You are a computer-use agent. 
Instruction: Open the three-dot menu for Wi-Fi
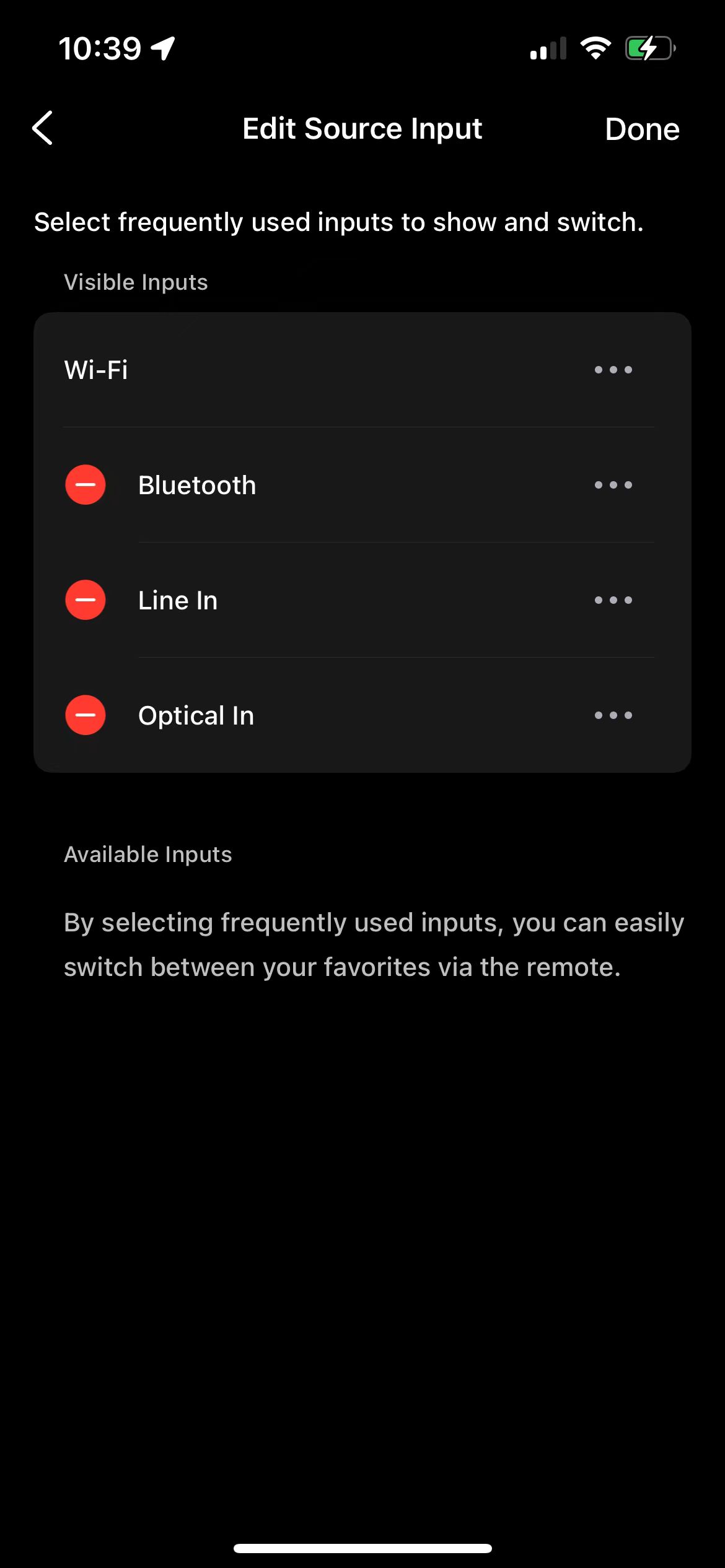coord(613,370)
